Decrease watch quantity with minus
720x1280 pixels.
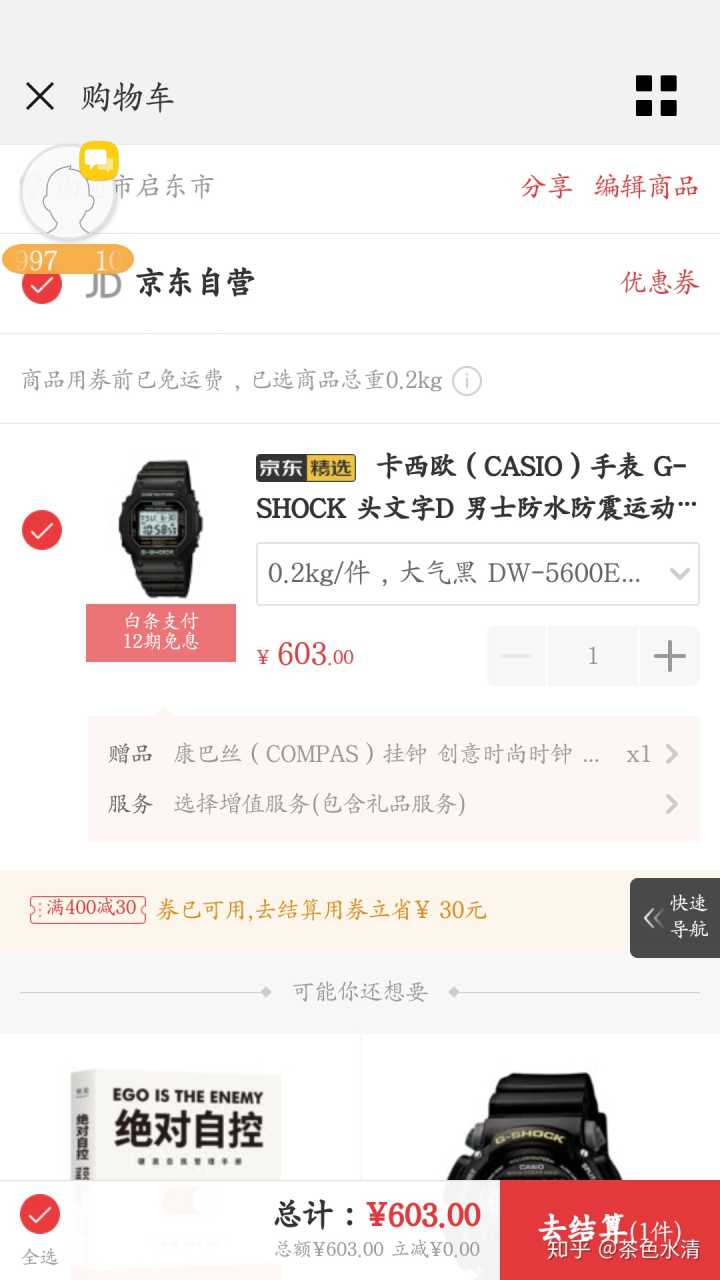[x=516, y=656]
